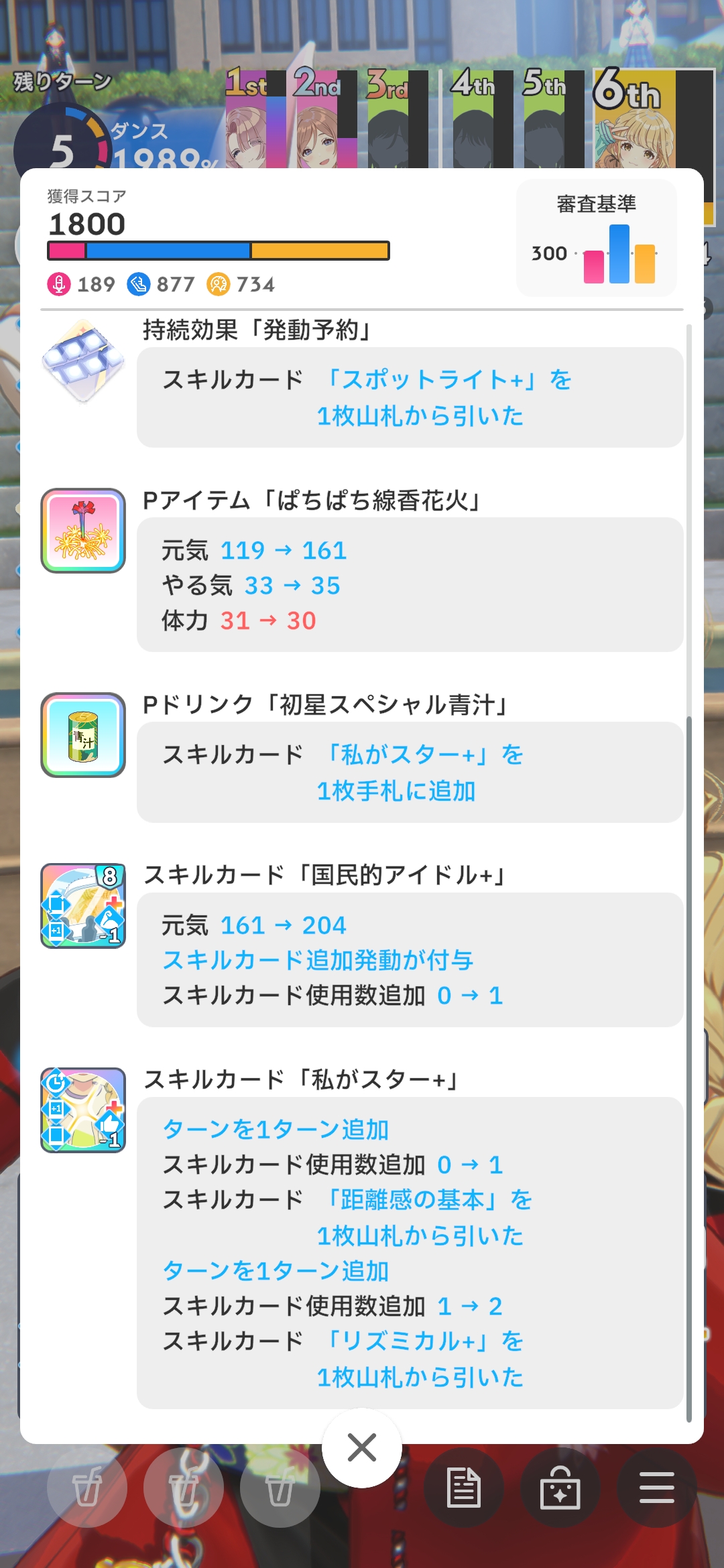Open the log document button
Image resolution: width=724 pixels, height=1568 pixels.
(464, 1488)
